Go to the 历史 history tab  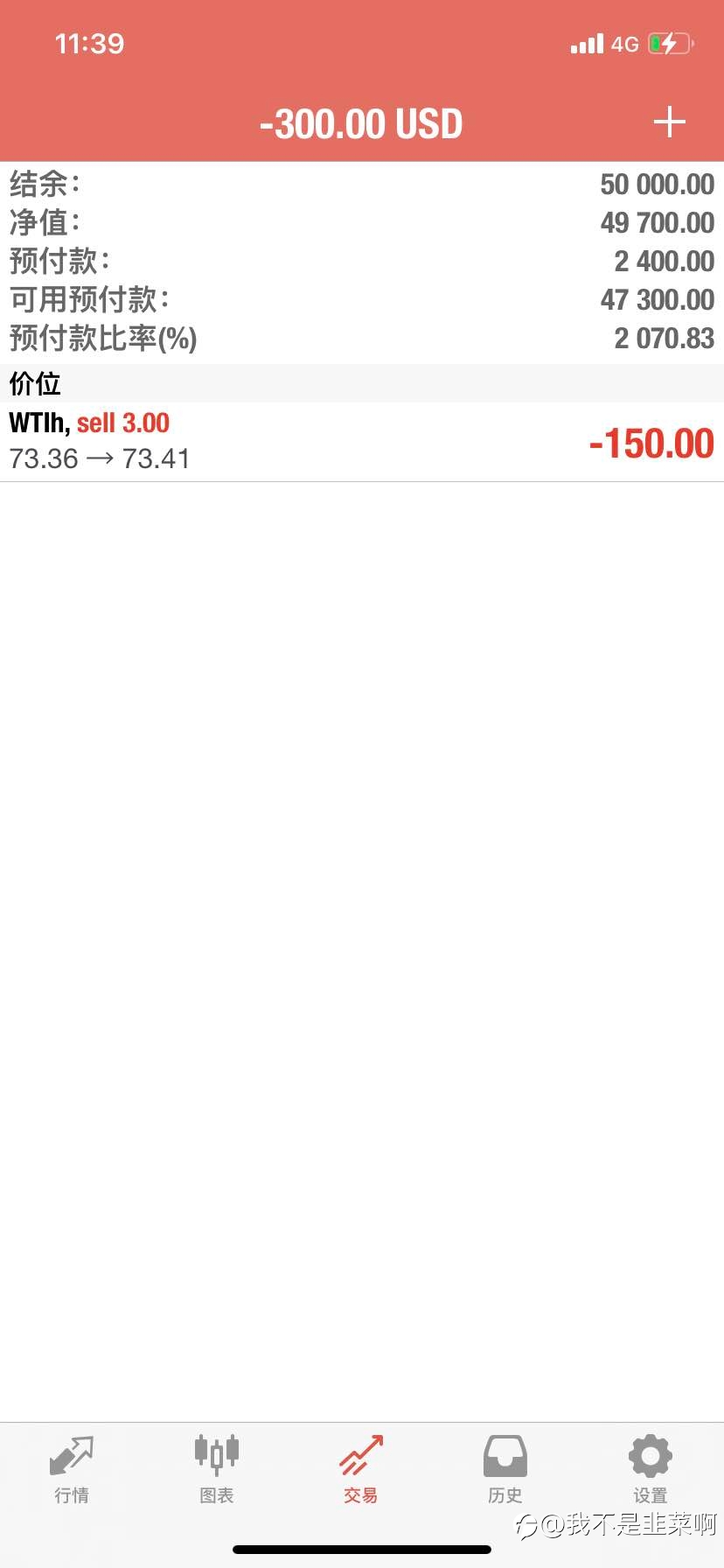(505, 1470)
